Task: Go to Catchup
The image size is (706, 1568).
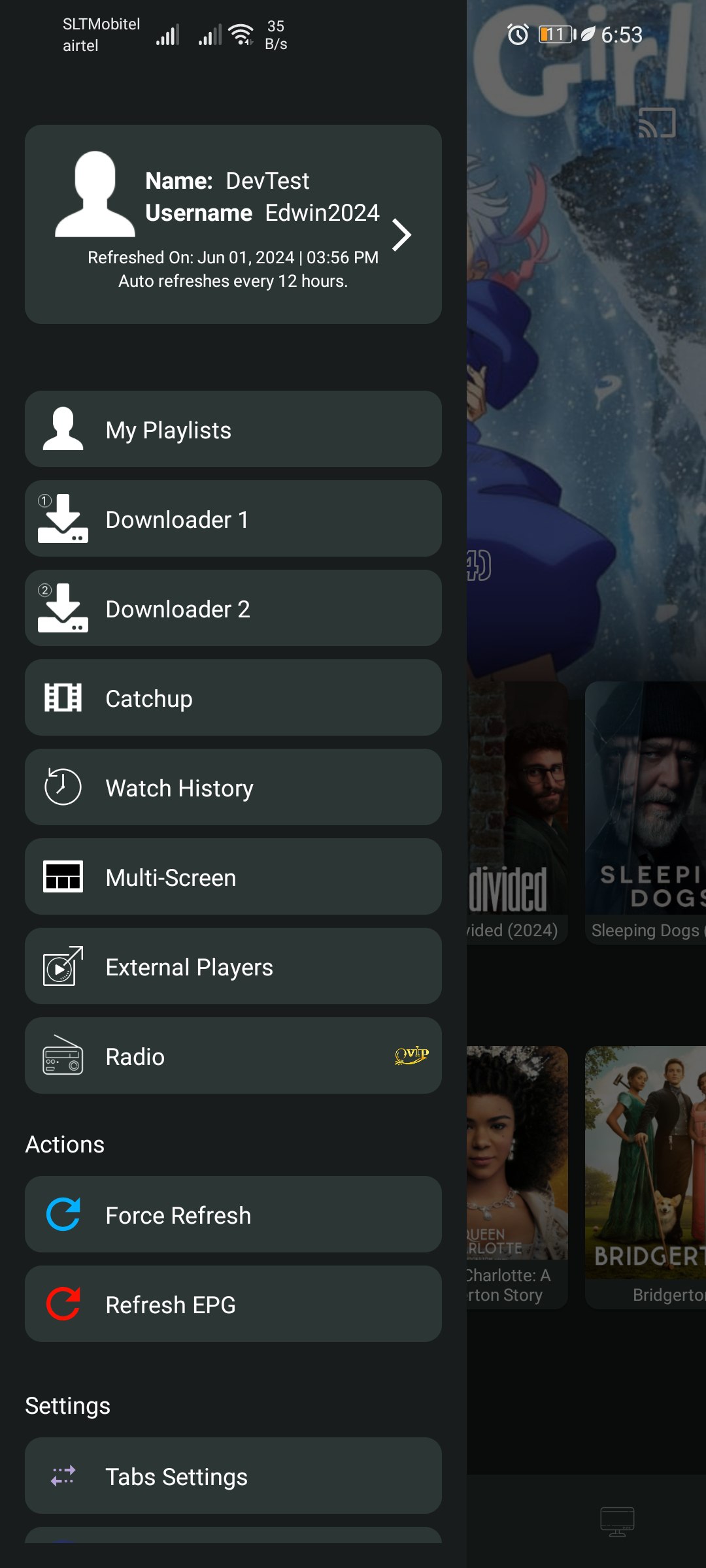Action: 233,698
